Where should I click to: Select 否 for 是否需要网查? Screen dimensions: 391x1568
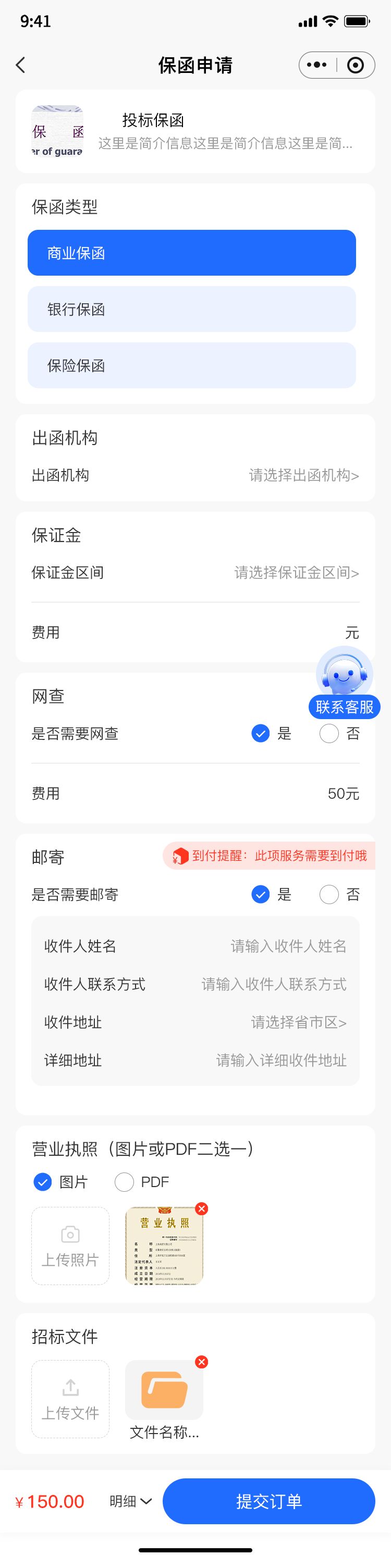(x=329, y=734)
